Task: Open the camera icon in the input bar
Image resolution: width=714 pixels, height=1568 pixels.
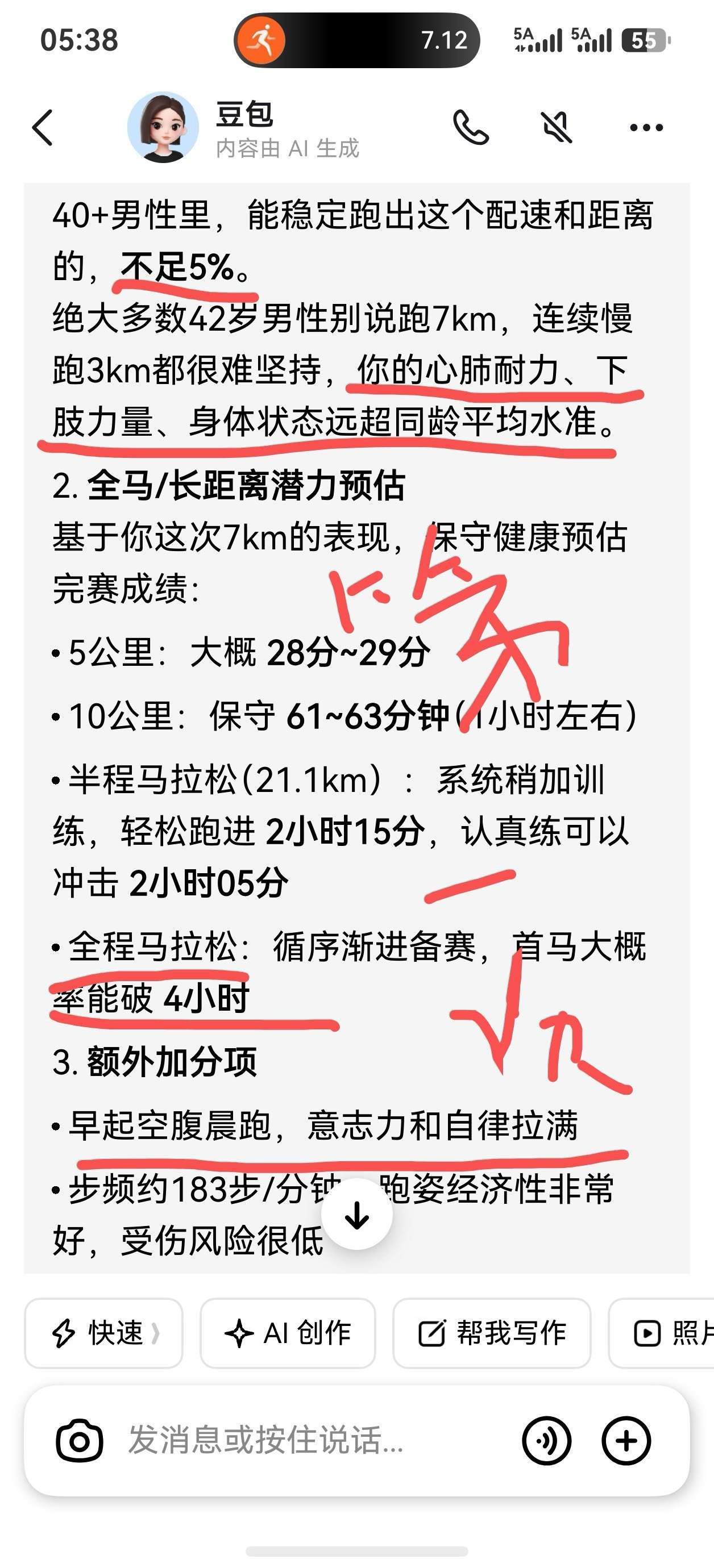Action: click(79, 1441)
